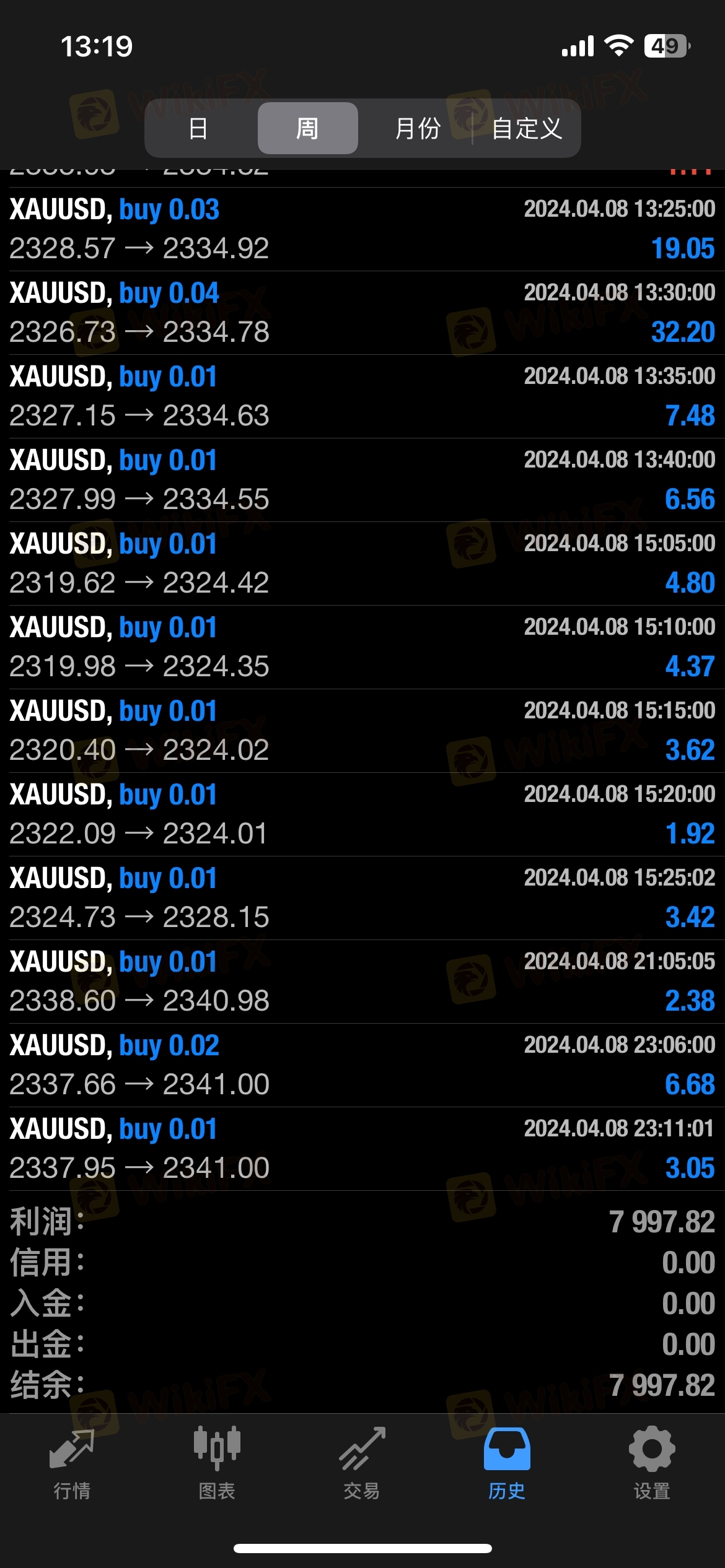Open the 行情 quotes tab

click(72, 1463)
